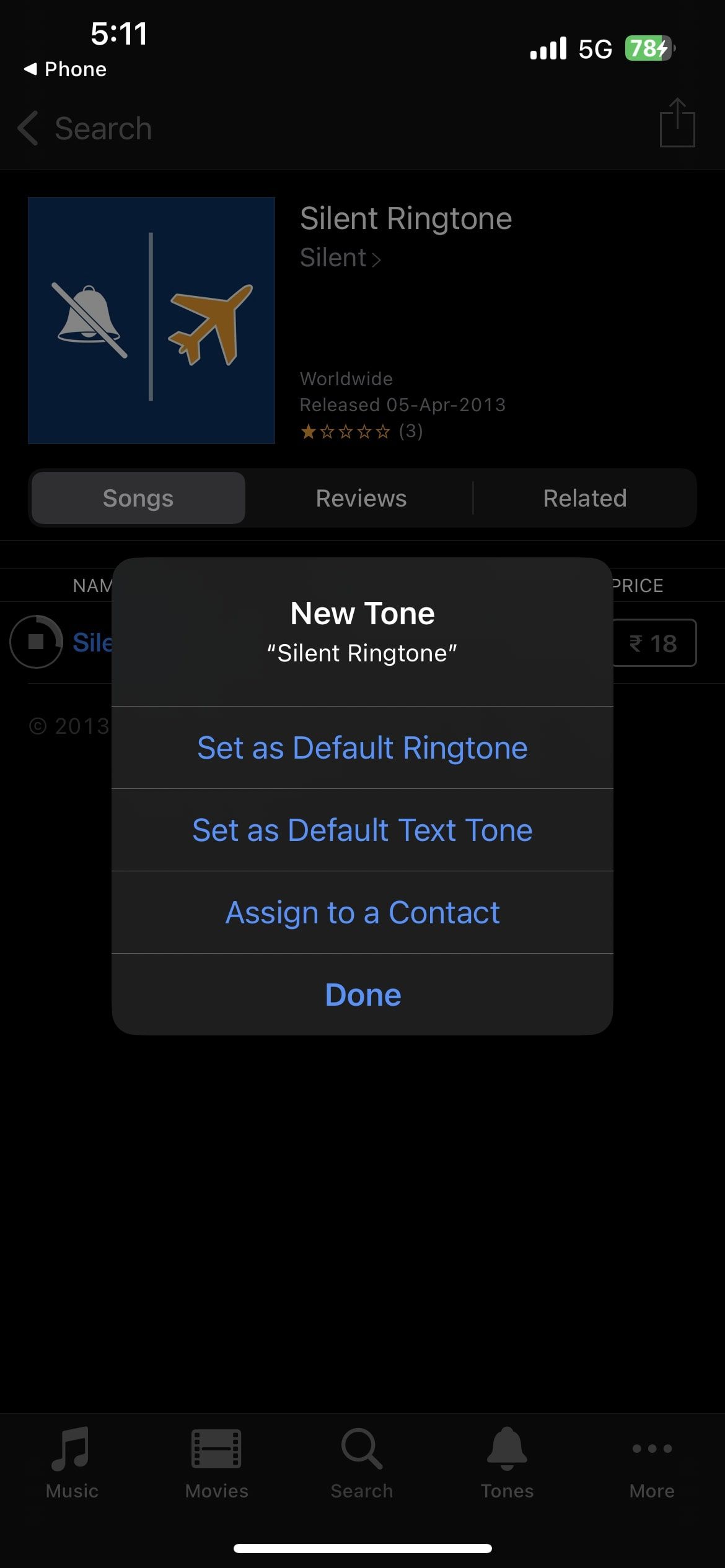Tap the Silent Ringtone album artwork
The width and height of the screenshot is (725, 1568).
click(x=151, y=321)
